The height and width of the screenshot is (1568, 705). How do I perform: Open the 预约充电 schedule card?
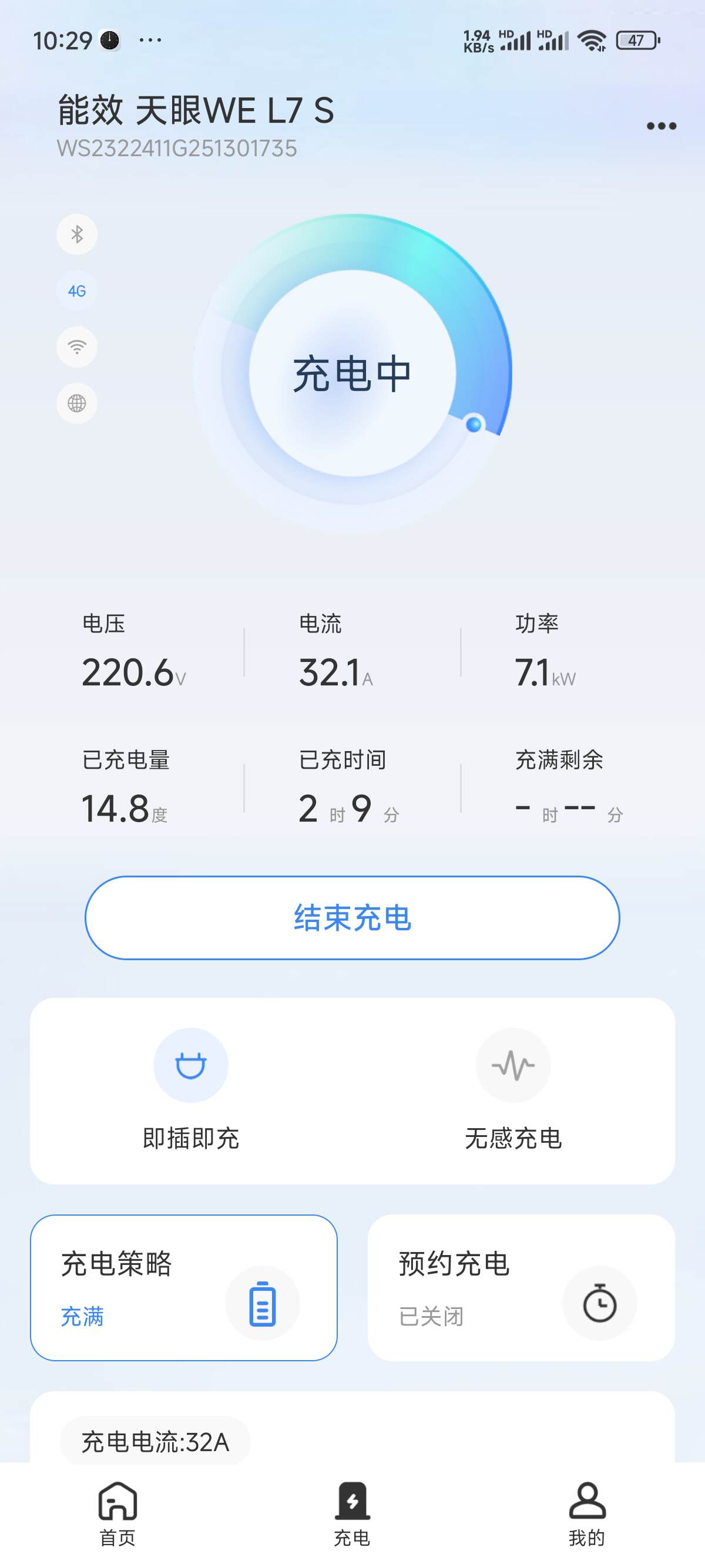click(x=521, y=1287)
